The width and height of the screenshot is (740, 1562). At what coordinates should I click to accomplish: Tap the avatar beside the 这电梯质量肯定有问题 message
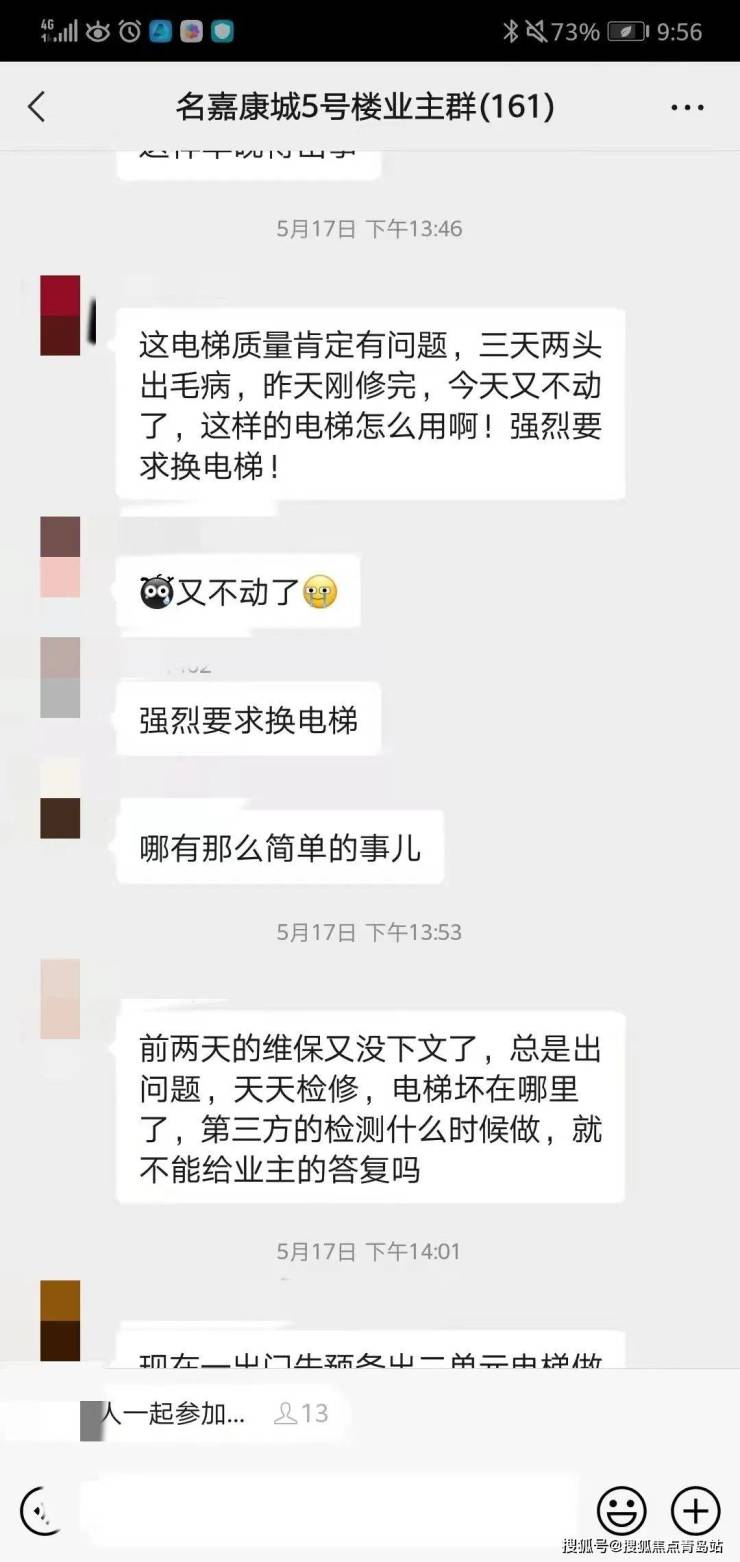(x=60, y=315)
